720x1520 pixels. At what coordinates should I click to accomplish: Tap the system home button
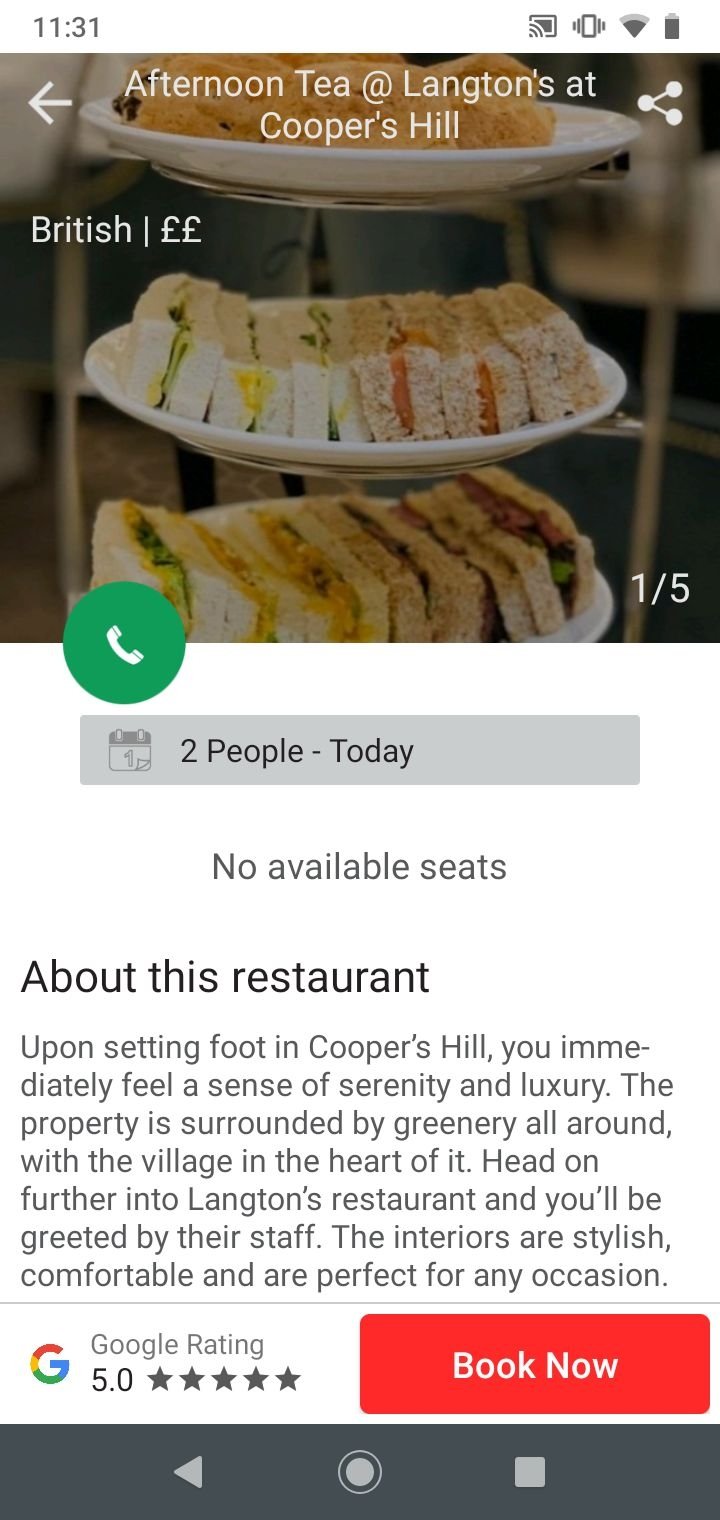(x=360, y=1472)
